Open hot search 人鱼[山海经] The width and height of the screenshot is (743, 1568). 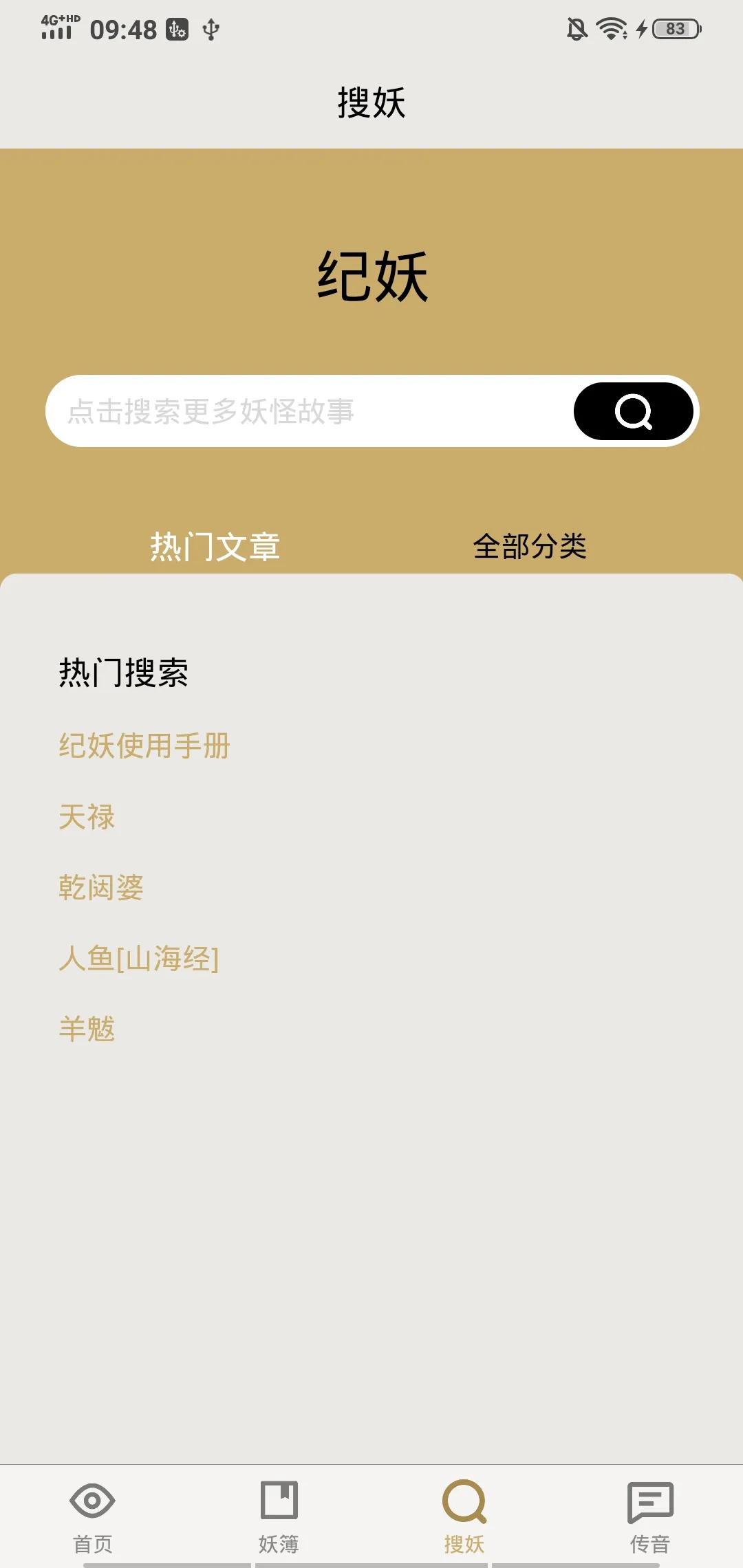139,959
